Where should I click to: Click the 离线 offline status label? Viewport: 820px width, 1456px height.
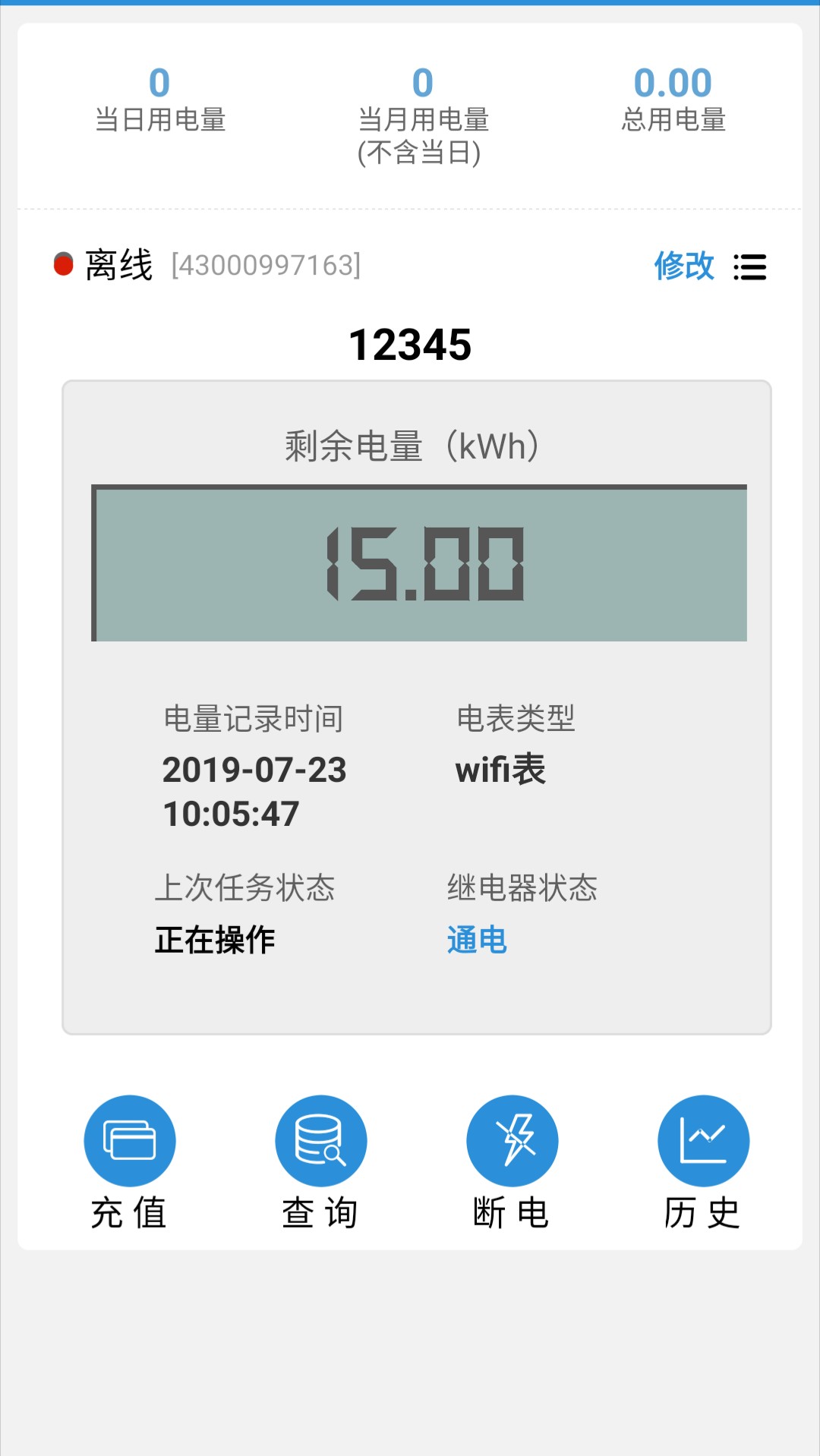pos(120,266)
